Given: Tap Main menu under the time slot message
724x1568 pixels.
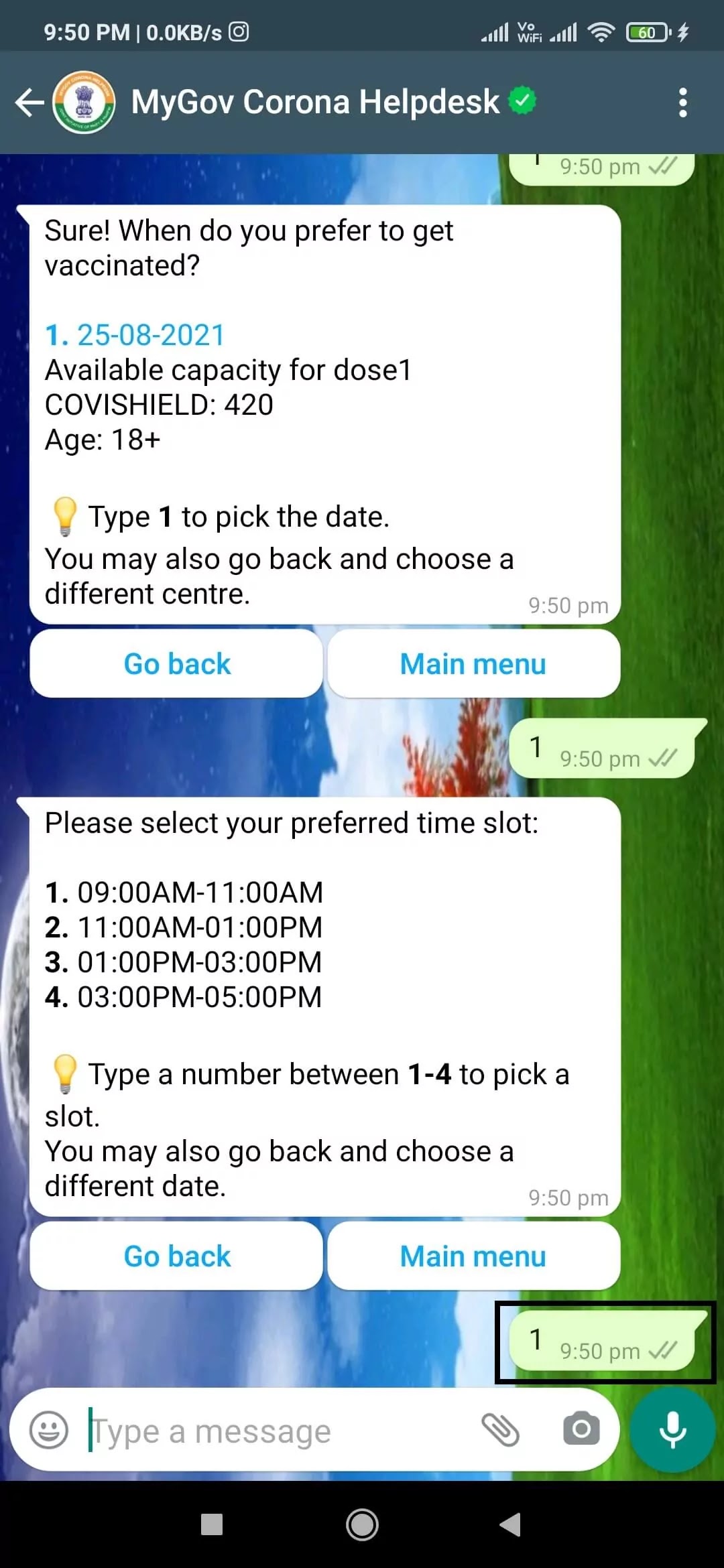Looking at the screenshot, I should (473, 1256).
